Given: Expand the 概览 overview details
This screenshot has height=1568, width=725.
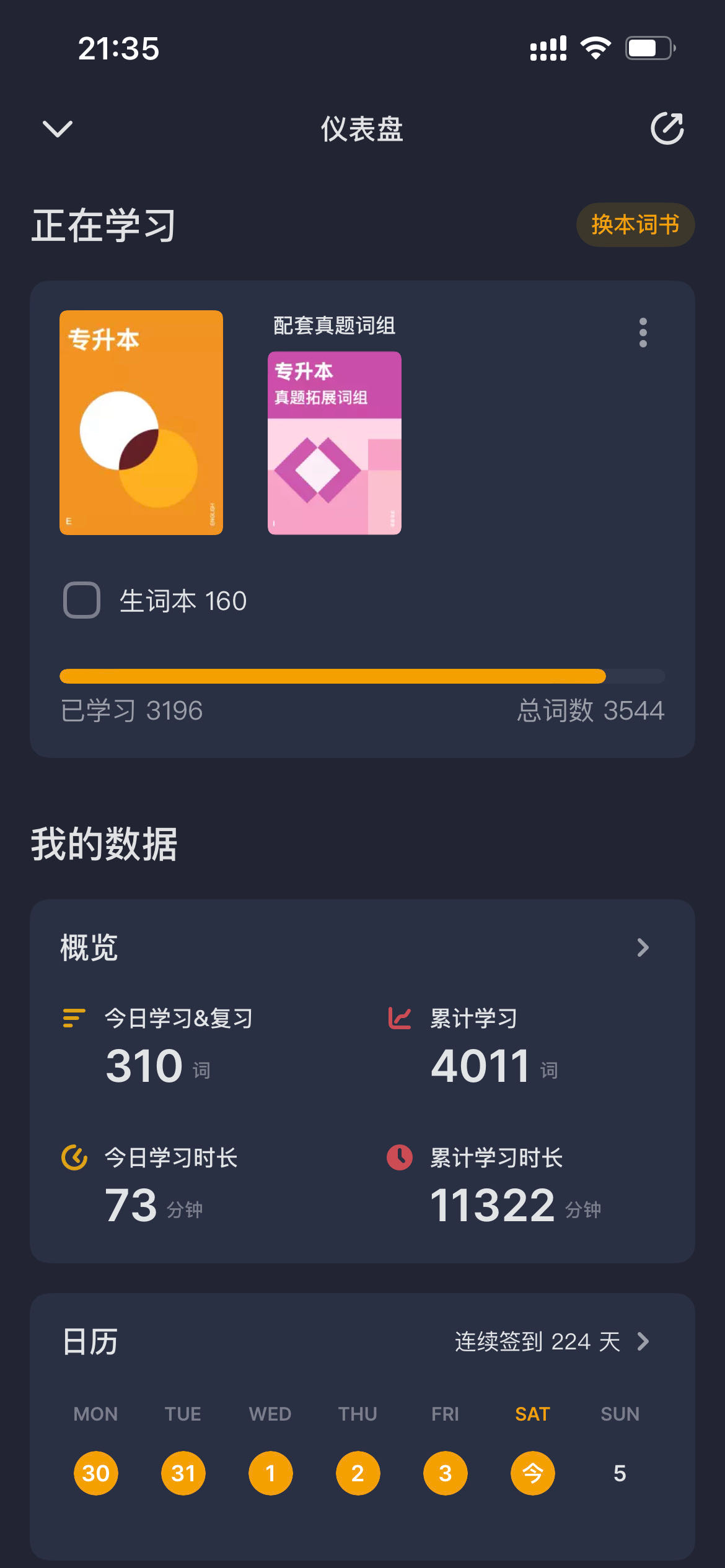Looking at the screenshot, I should click(x=643, y=947).
